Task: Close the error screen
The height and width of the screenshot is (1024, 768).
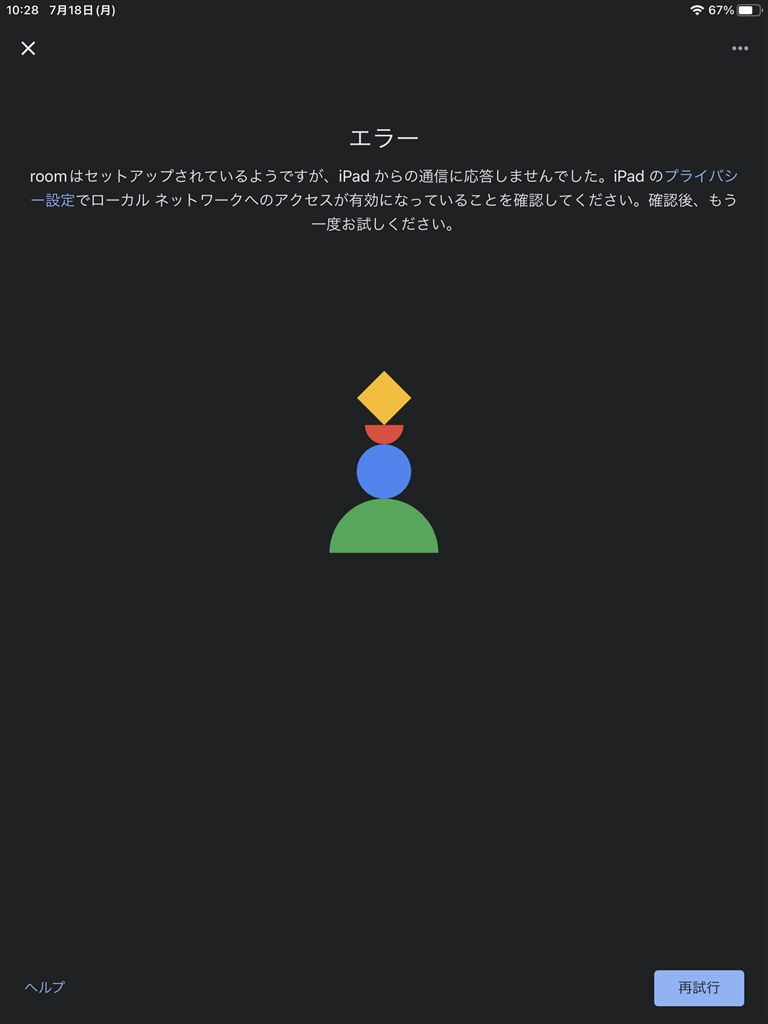Action: (x=28, y=48)
